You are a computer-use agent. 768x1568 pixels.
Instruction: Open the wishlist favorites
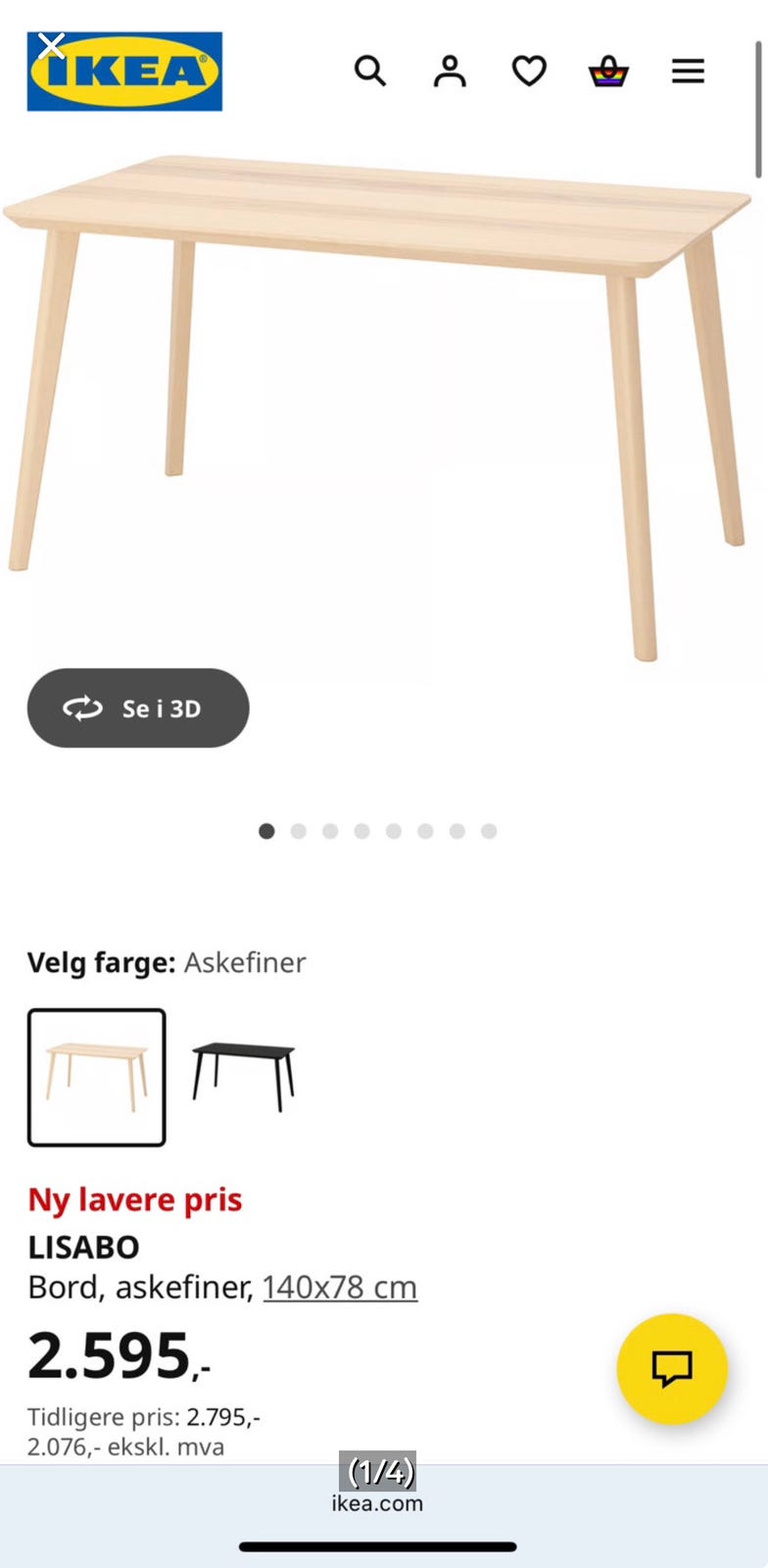pyautogui.click(x=528, y=71)
